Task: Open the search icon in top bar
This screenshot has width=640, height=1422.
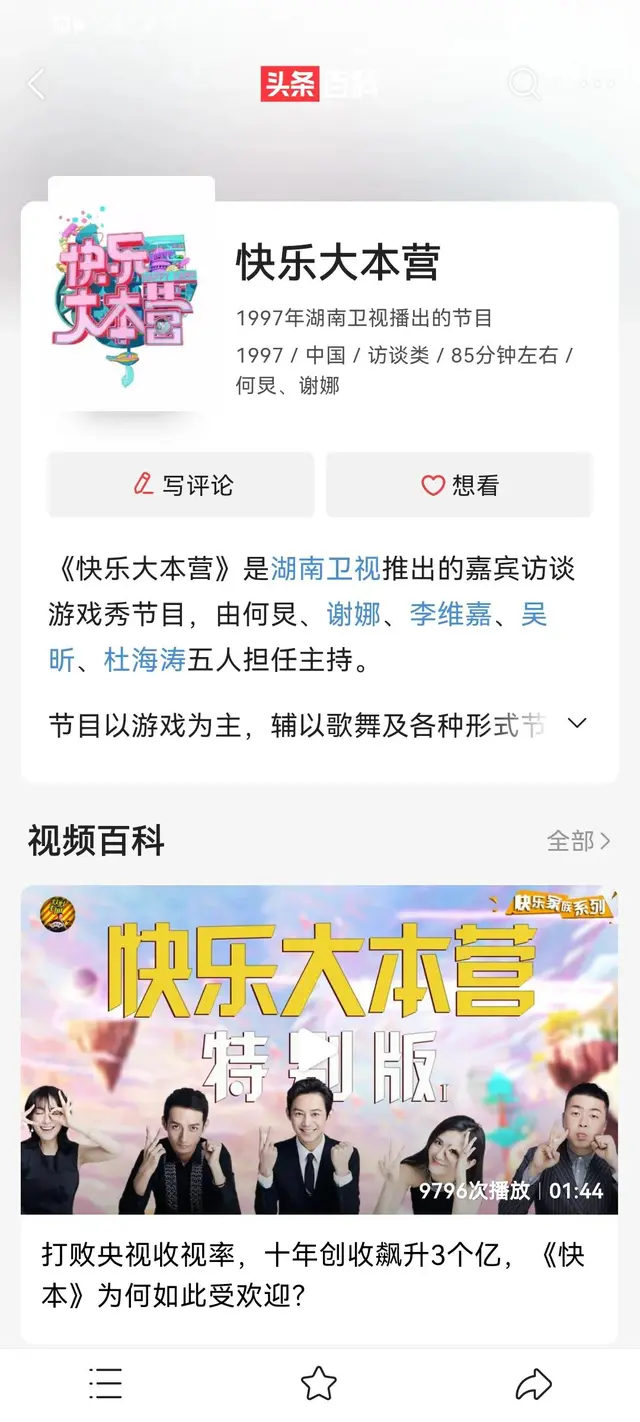Action: pos(524,83)
